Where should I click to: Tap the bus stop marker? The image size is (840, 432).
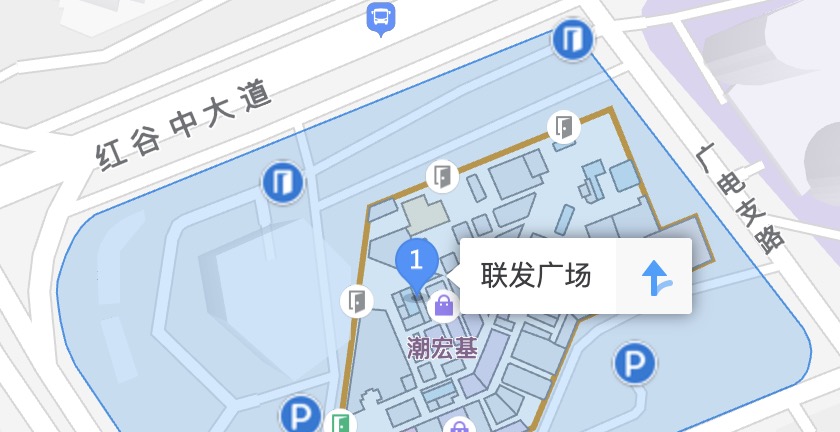point(380,17)
